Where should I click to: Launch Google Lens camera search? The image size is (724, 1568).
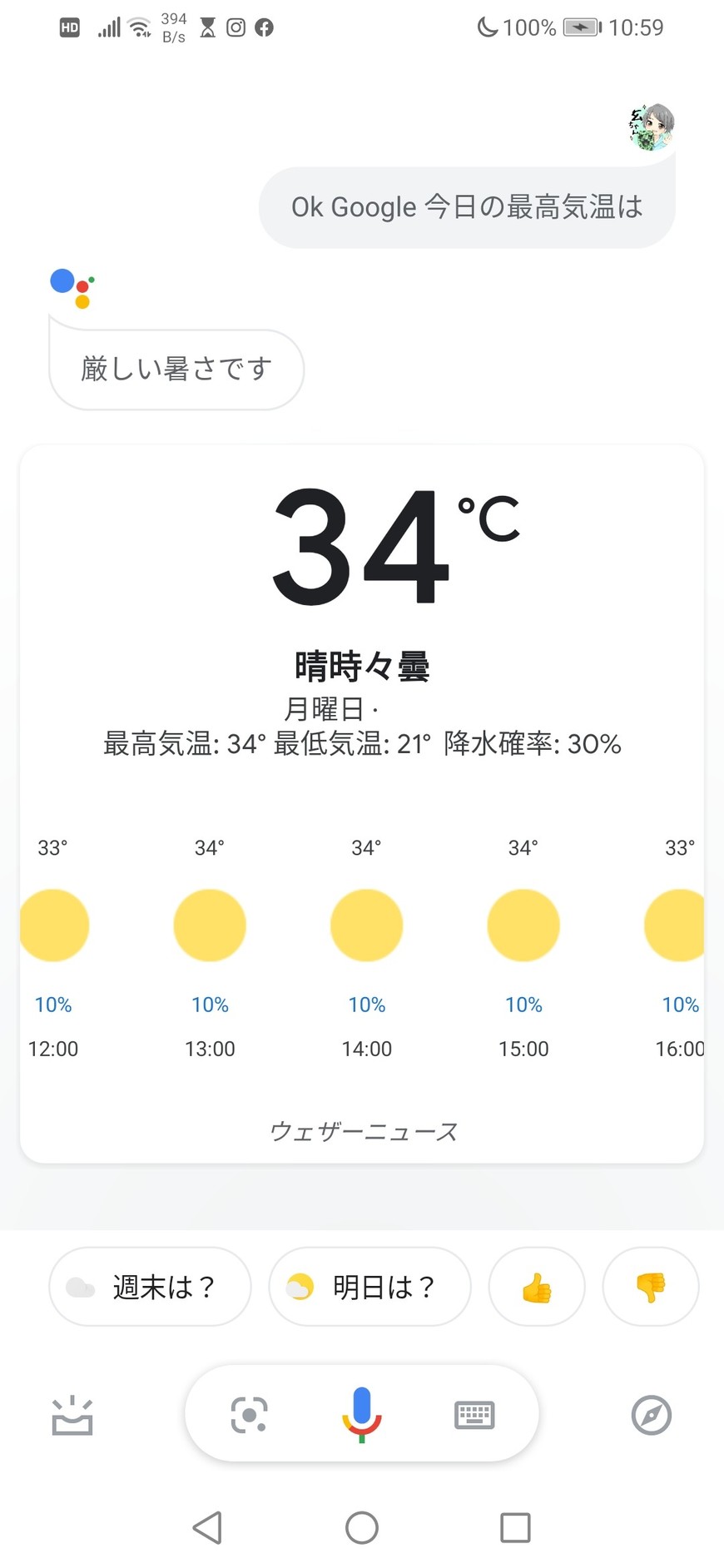(249, 1415)
